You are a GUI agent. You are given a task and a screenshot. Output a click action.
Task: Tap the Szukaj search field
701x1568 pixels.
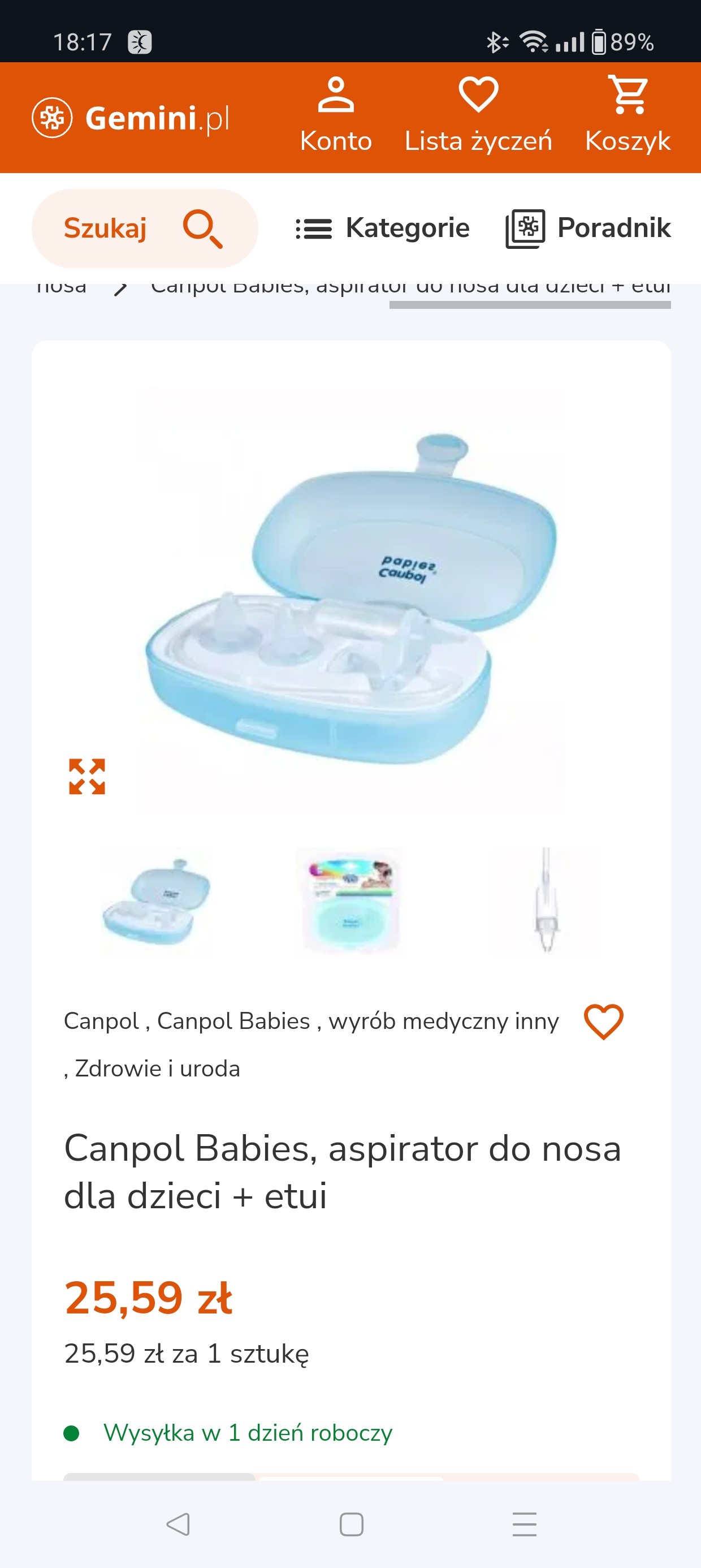click(x=144, y=229)
